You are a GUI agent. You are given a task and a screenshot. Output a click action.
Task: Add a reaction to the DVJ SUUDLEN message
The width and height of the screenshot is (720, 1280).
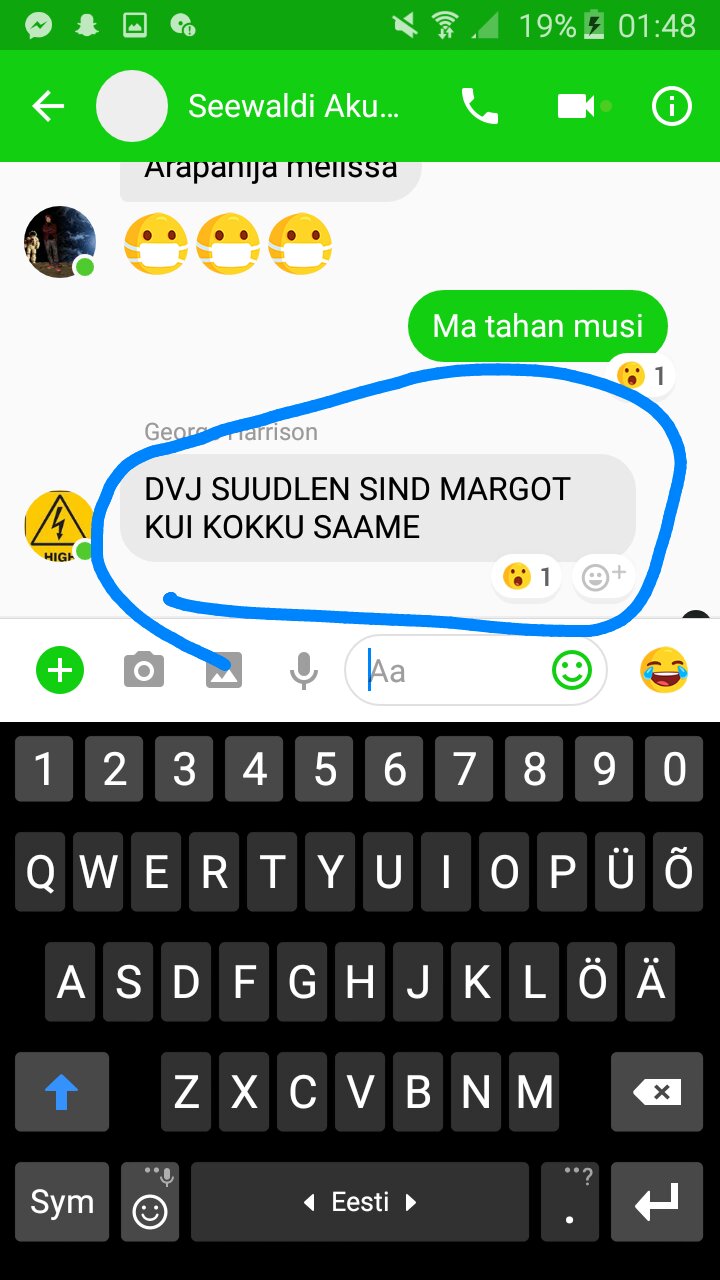[603, 577]
